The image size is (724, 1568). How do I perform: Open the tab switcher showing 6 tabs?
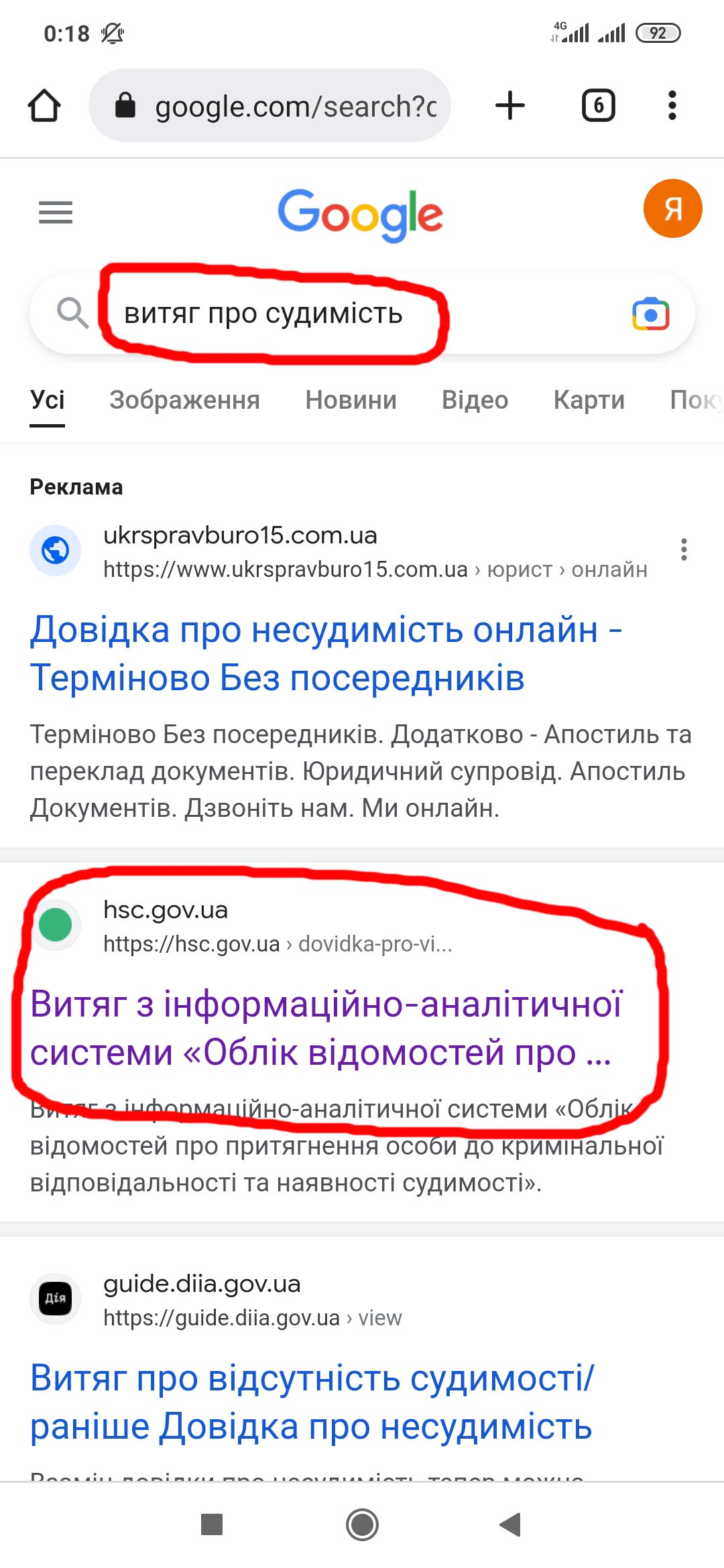tap(598, 106)
